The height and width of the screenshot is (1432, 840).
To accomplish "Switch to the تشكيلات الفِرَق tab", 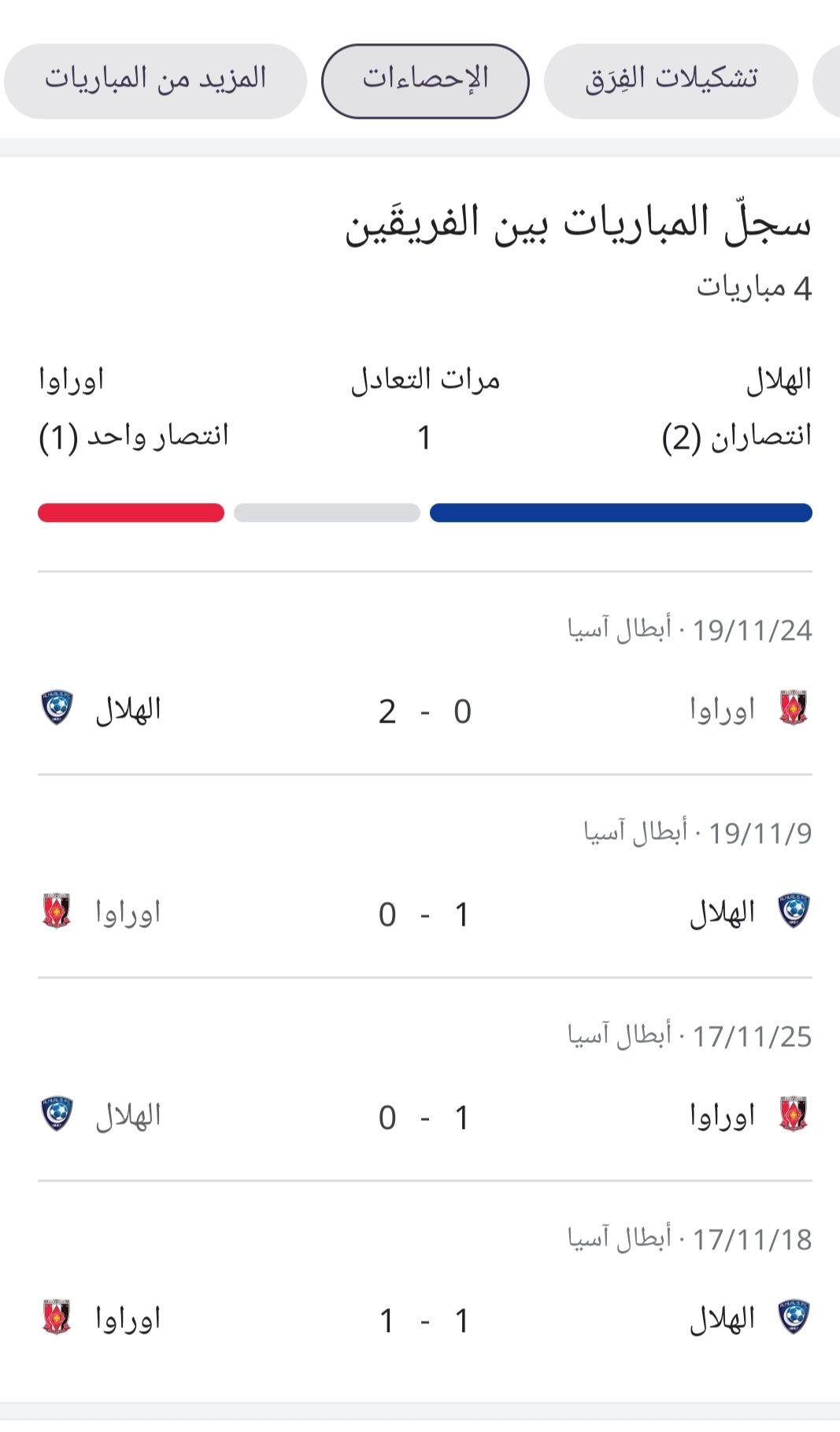I will [x=671, y=81].
